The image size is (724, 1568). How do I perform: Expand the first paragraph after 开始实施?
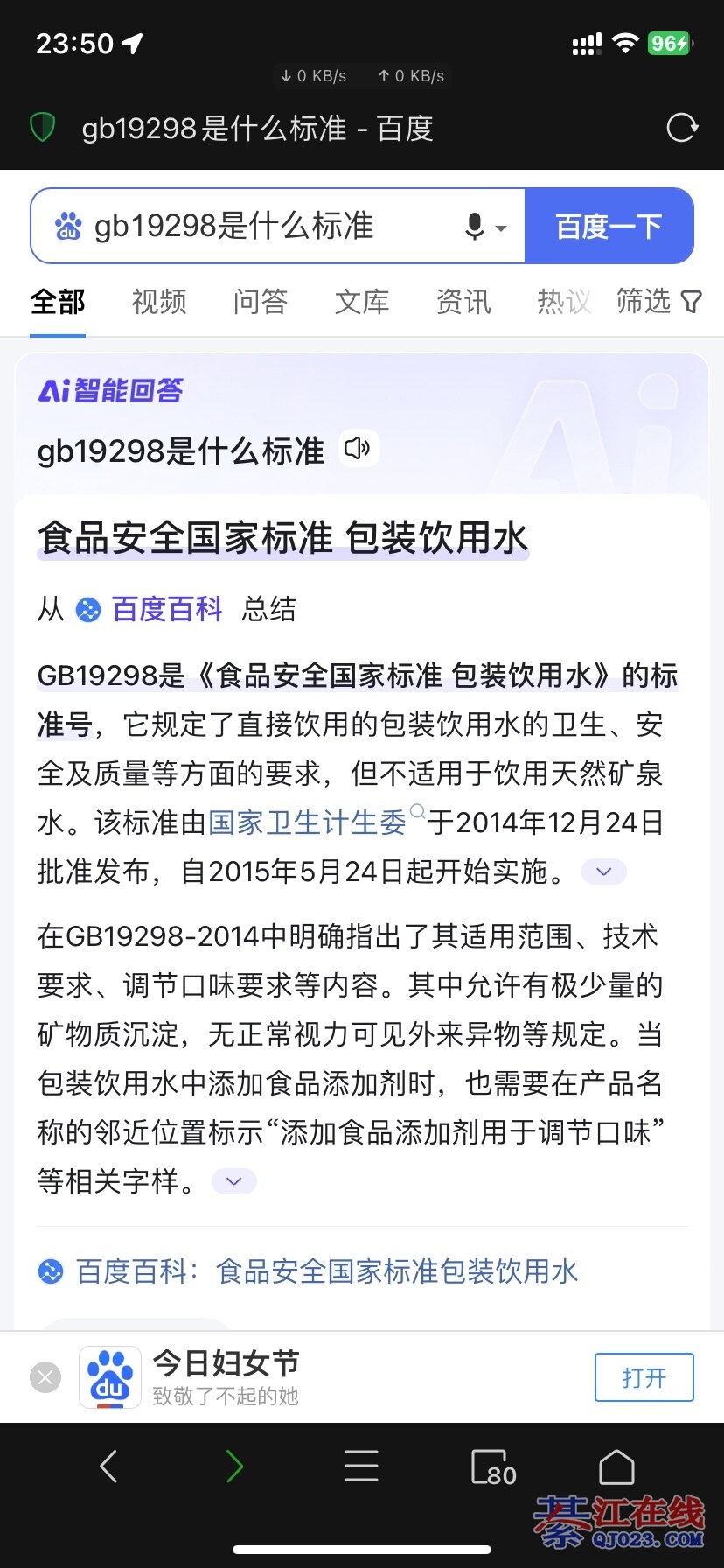pyautogui.click(x=603, y=871)
